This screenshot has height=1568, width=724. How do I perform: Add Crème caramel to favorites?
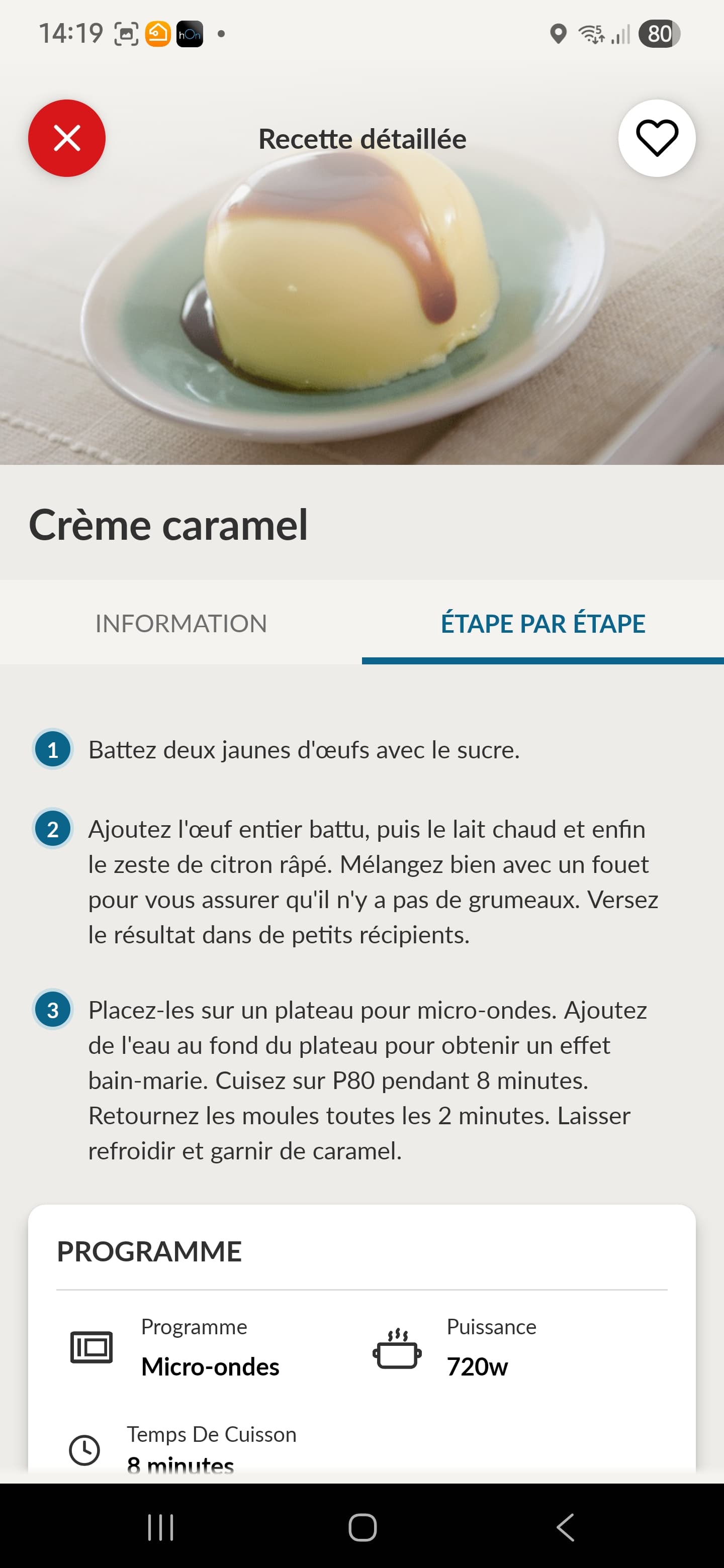(657, 138)
